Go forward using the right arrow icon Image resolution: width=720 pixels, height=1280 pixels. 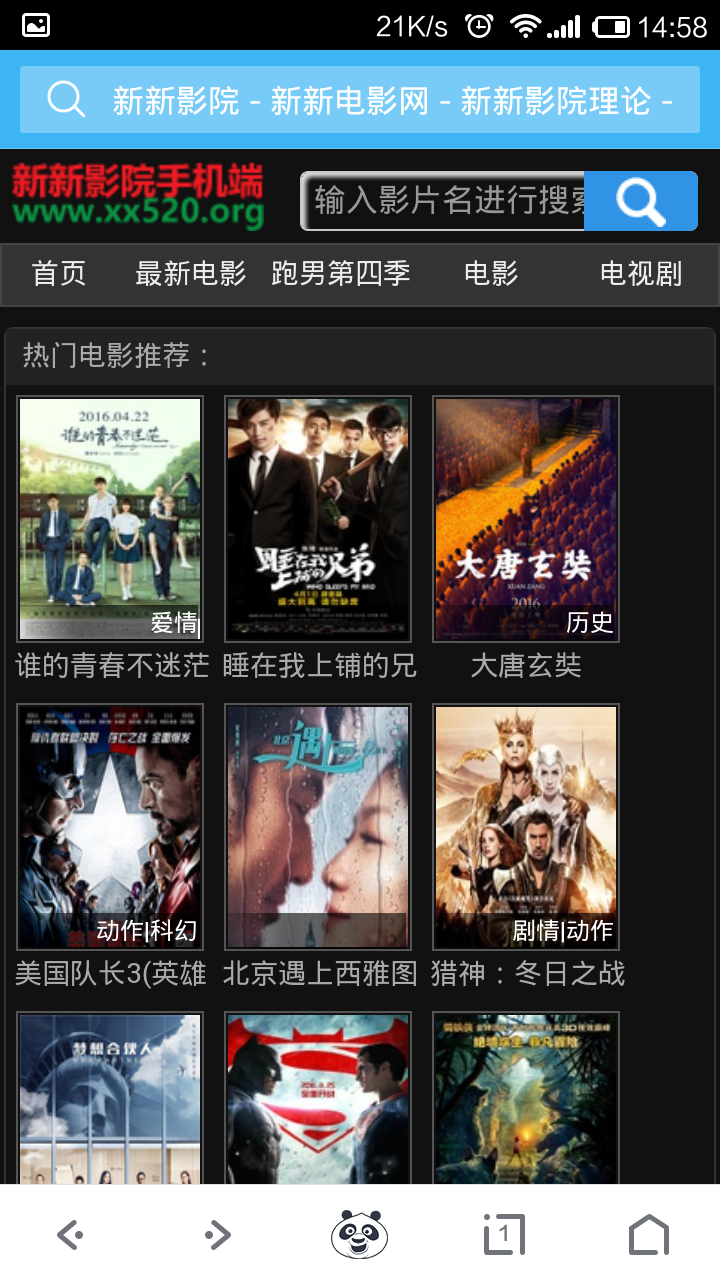216,1234
